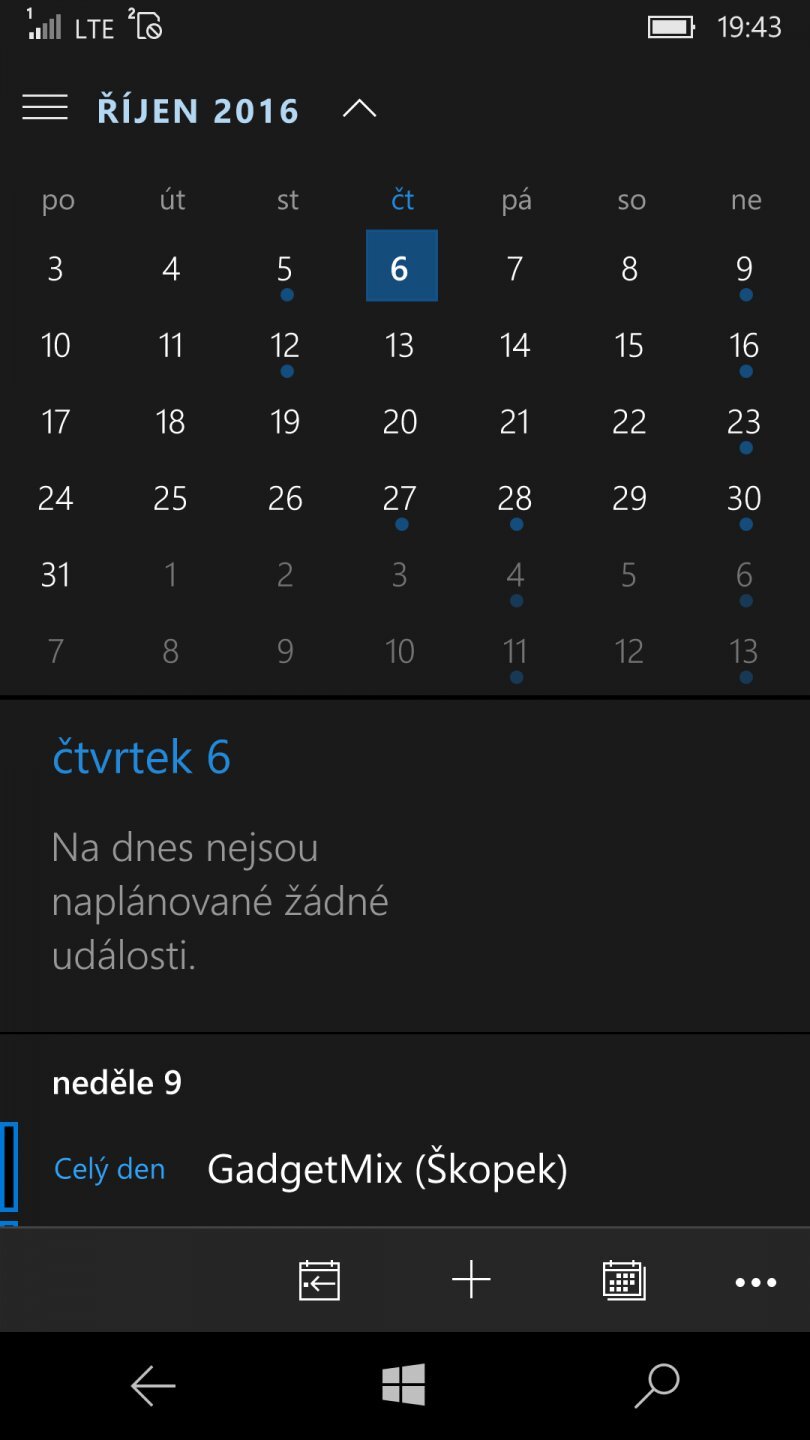Open the GadgetMix (Škopek) event
Screen dimensions: 810x1440
point(386,1167)
